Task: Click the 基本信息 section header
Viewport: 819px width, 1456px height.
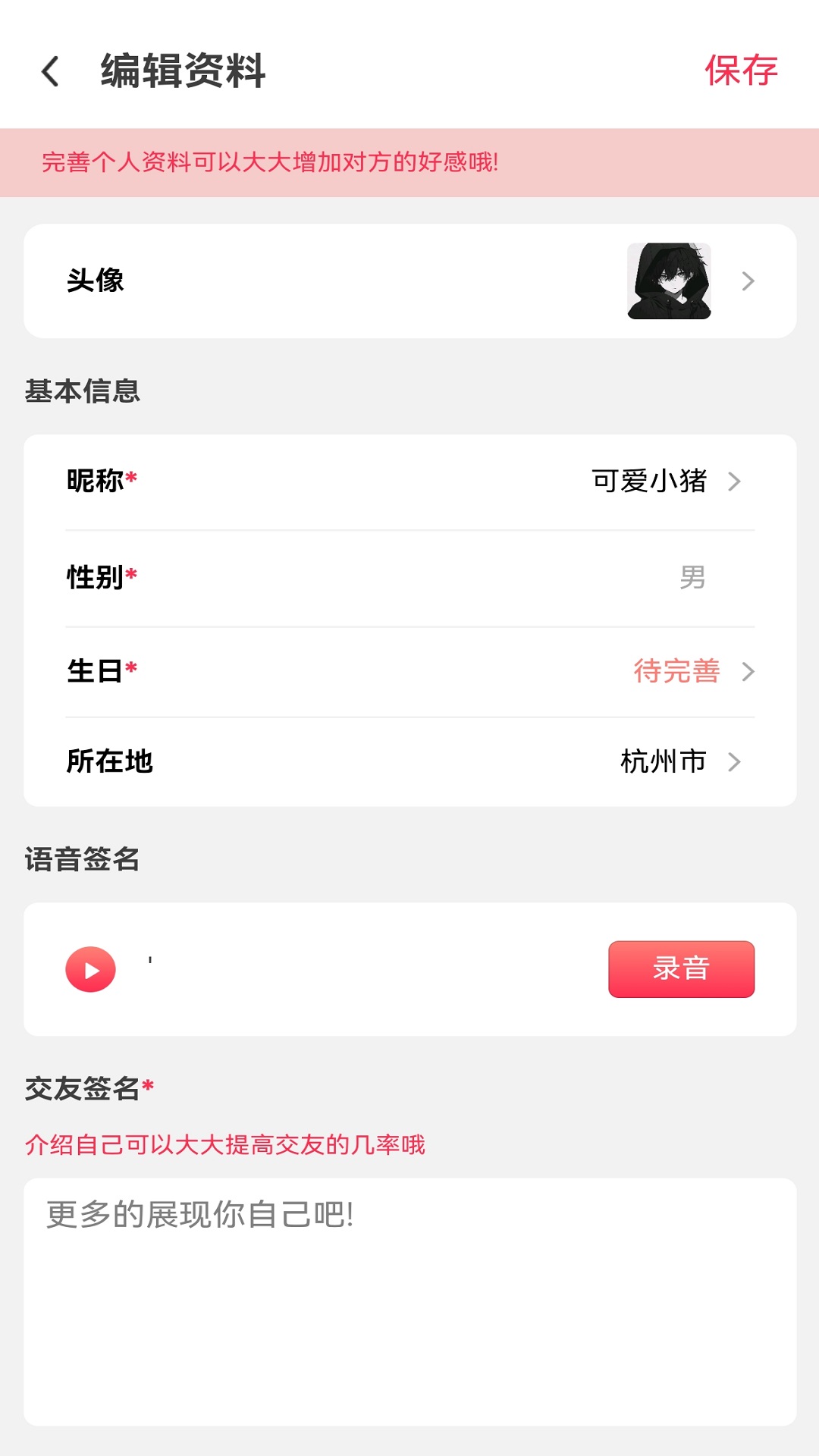Action: pos(81,392)
